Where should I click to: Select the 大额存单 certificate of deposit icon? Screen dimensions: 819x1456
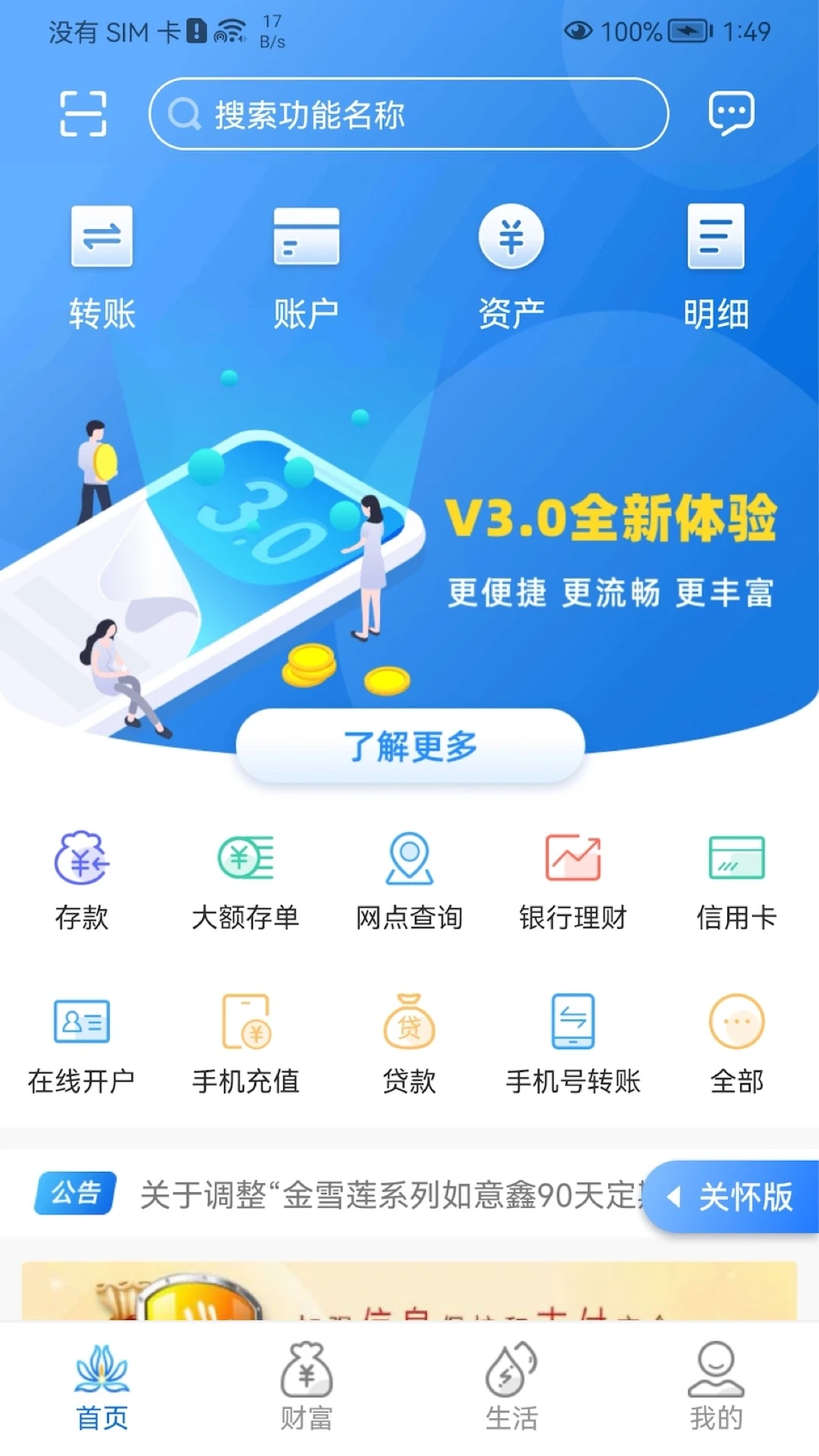(245, 876)
